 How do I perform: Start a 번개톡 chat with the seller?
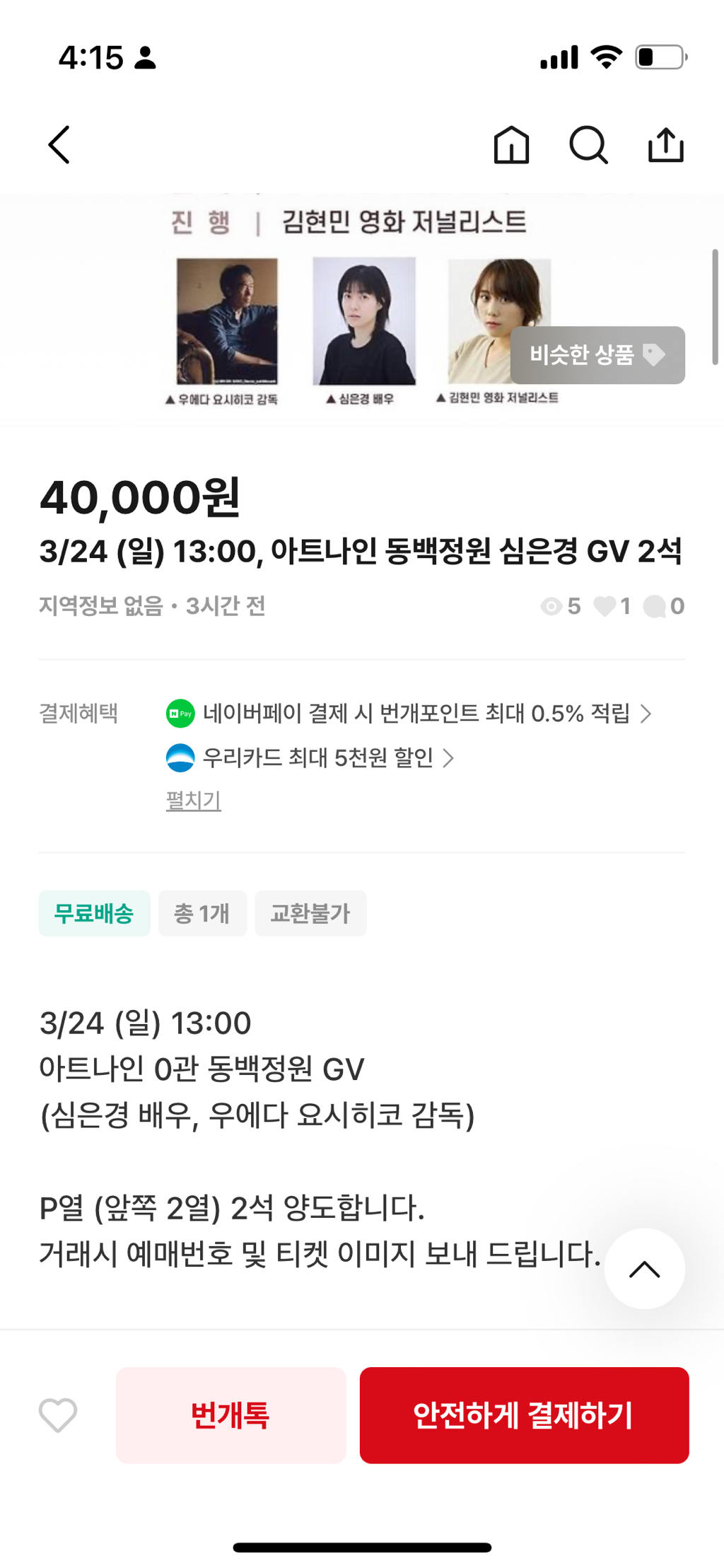point(230,1415)
